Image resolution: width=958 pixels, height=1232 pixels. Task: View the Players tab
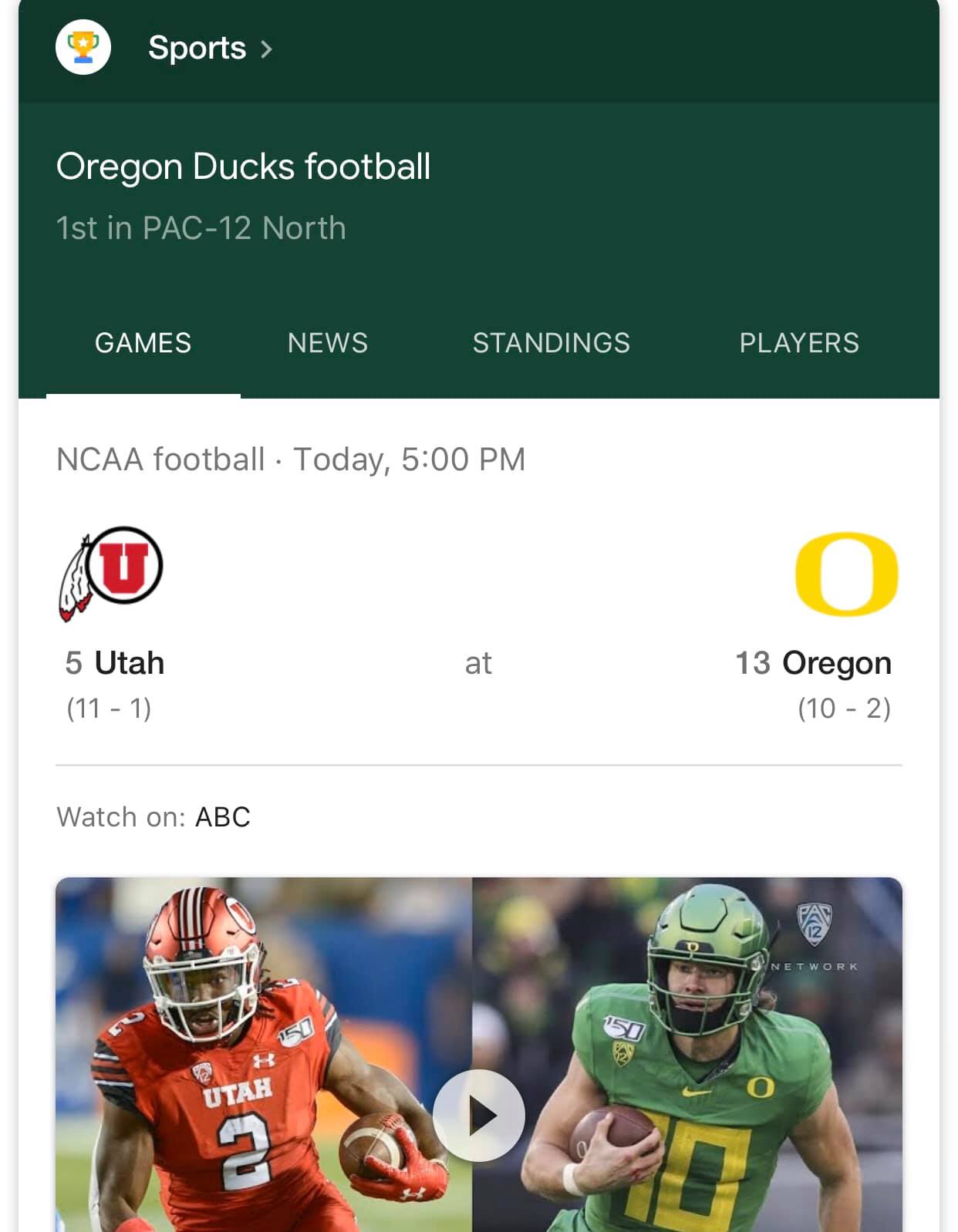point(798,343)
